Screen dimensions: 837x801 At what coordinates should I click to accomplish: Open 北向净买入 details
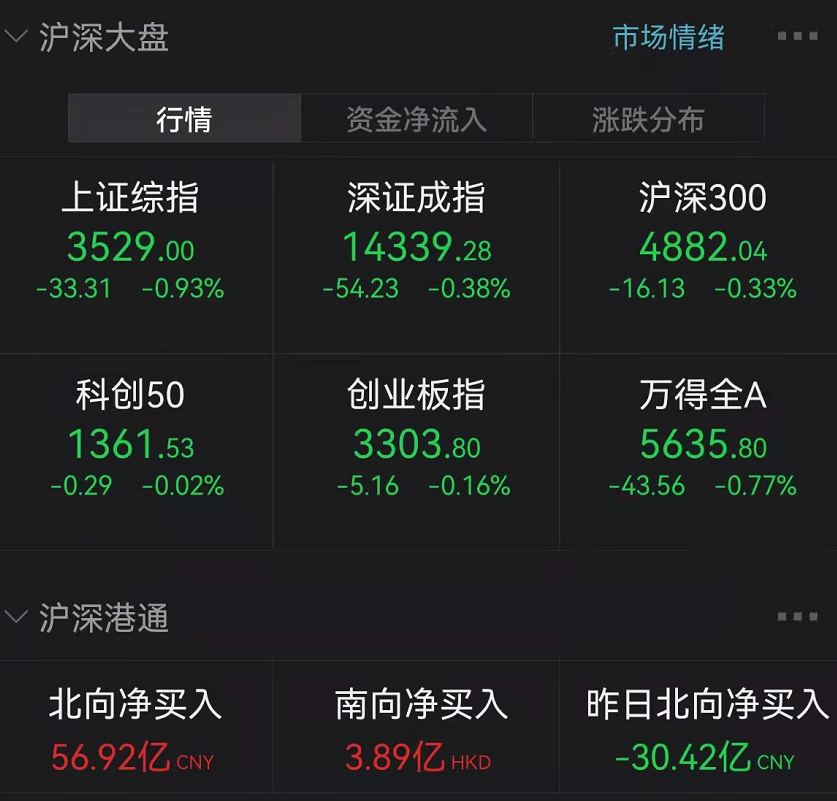134,729
